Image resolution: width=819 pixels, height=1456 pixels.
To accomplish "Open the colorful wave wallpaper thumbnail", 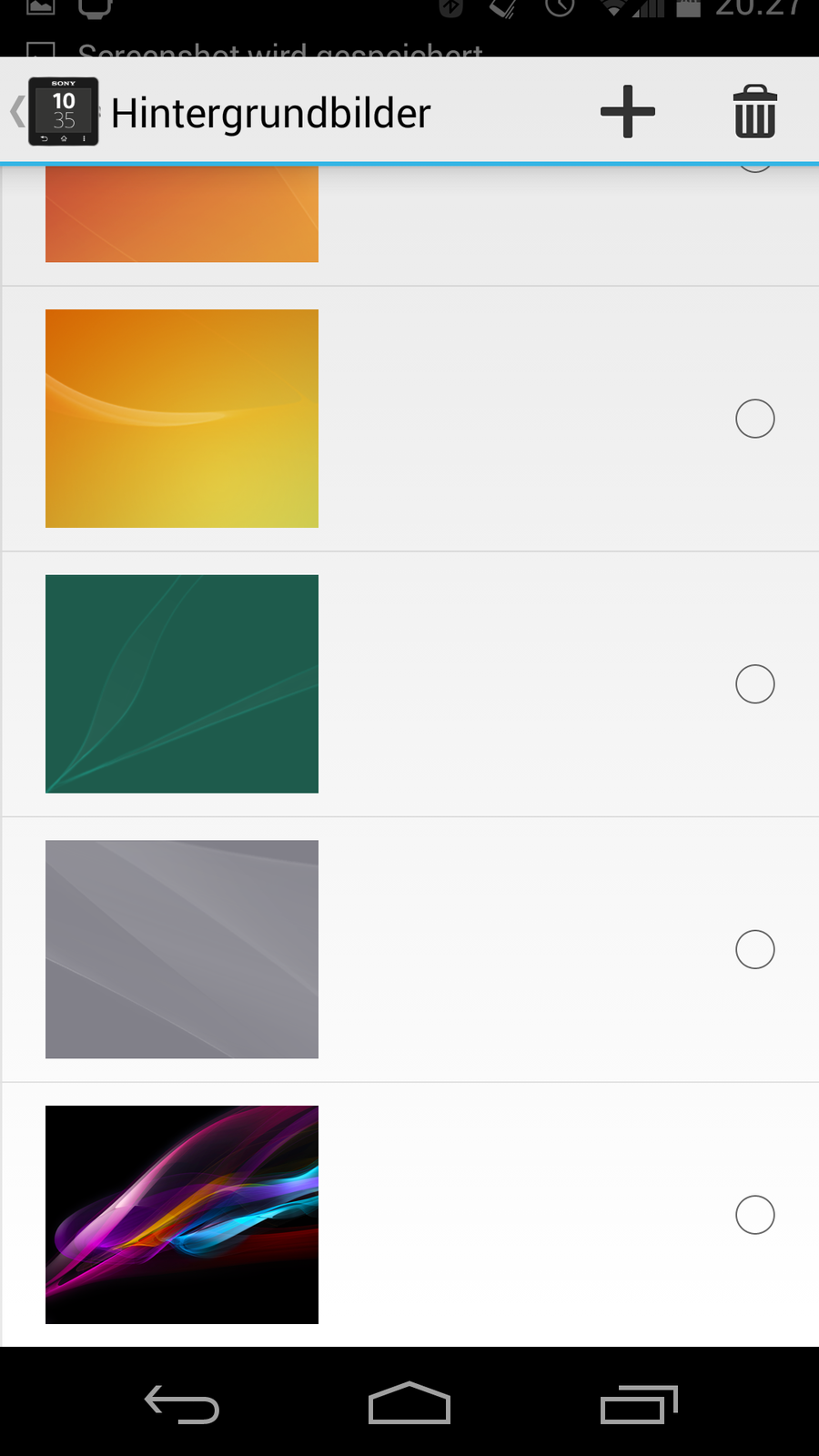I will (182, 1215).
